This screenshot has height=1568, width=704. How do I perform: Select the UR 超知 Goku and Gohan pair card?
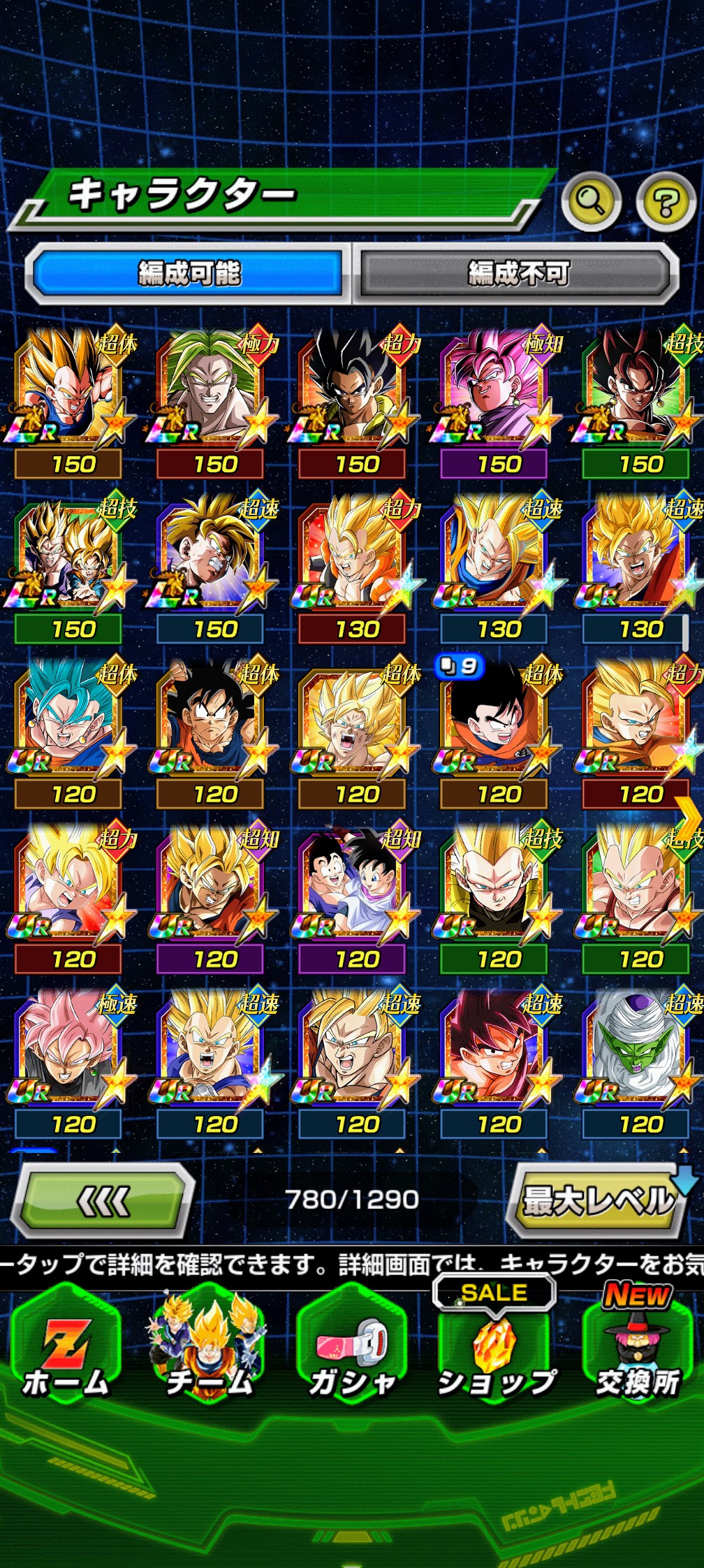[x=351, y=899]
